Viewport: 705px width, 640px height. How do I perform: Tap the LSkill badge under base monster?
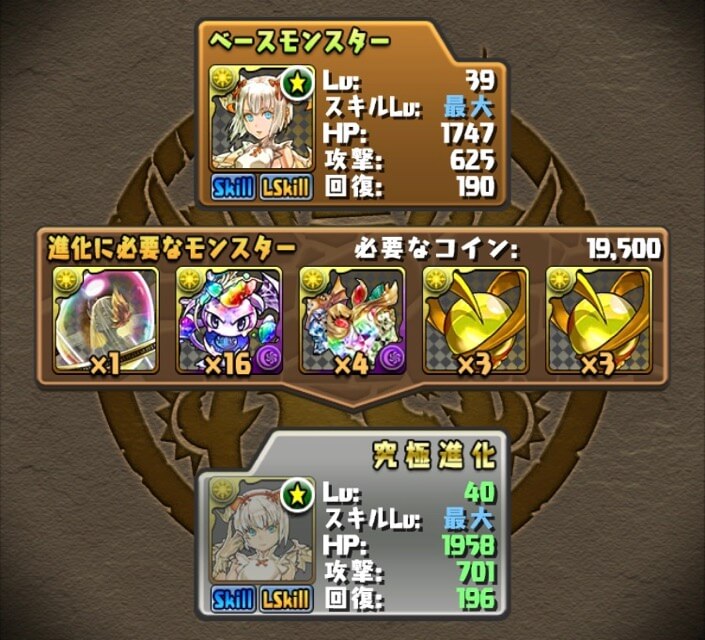pos(287,187)
